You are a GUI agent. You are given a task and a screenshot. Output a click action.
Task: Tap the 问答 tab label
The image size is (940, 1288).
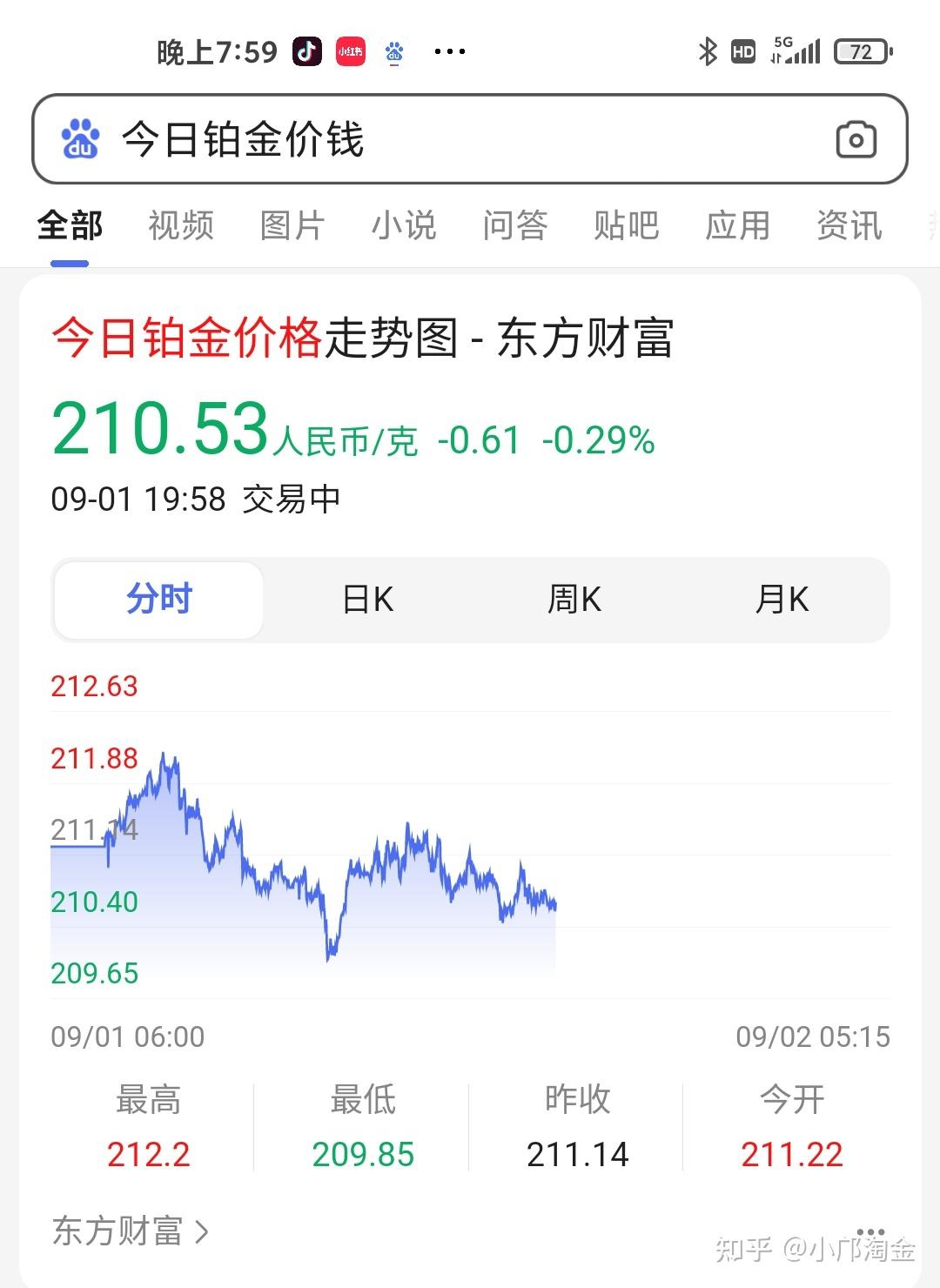(515, 225)
